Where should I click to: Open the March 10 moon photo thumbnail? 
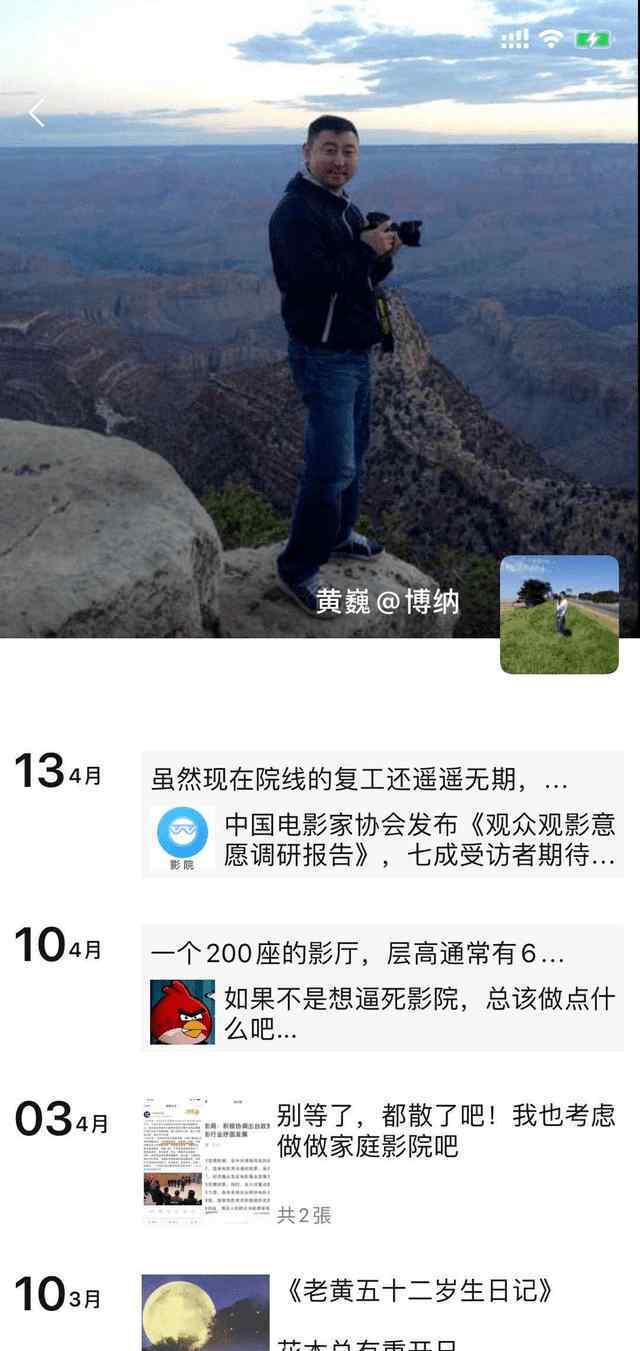[206, 1312]
